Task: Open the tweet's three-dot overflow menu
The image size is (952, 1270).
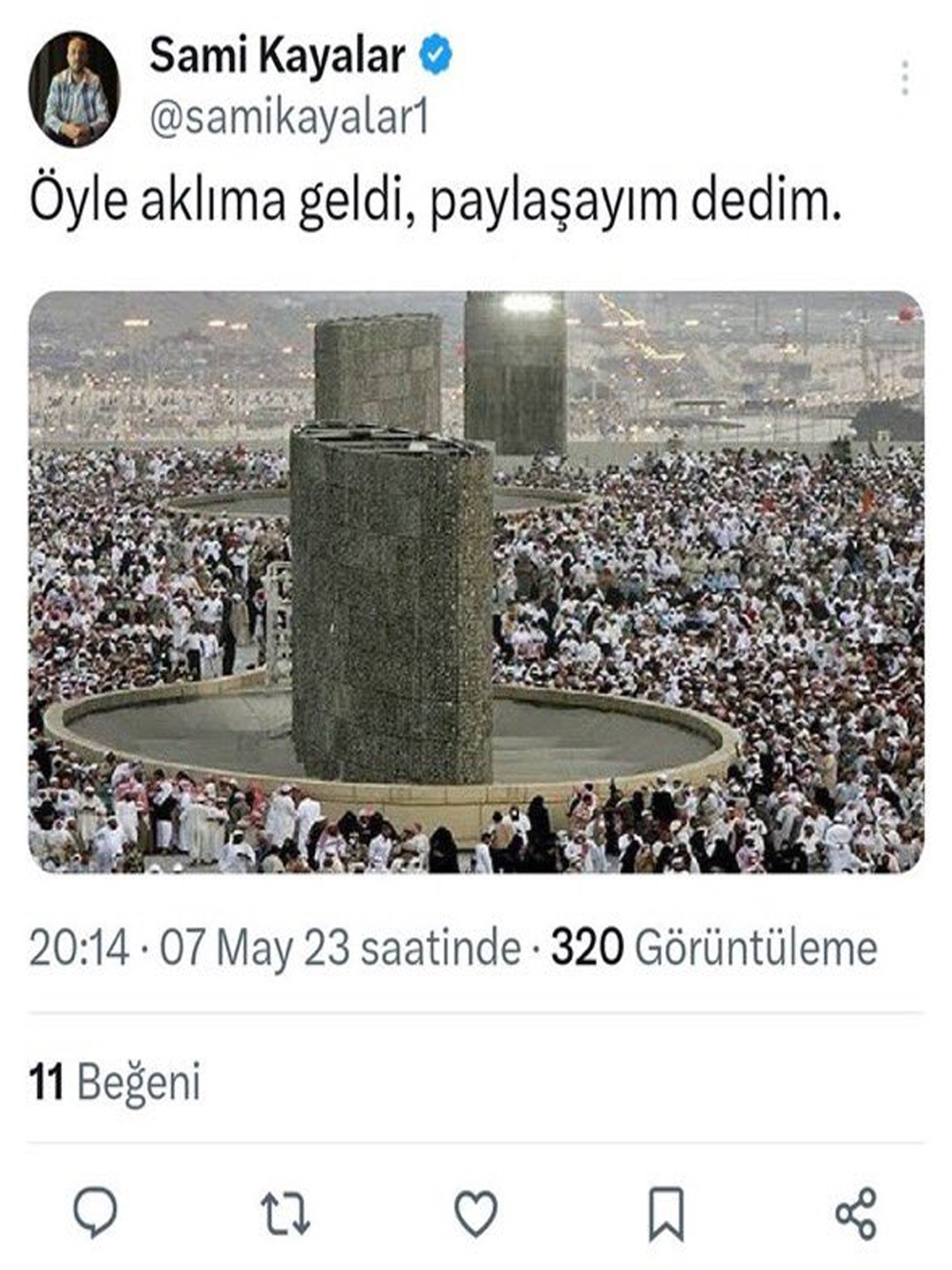Action: [x=904, y=78]
